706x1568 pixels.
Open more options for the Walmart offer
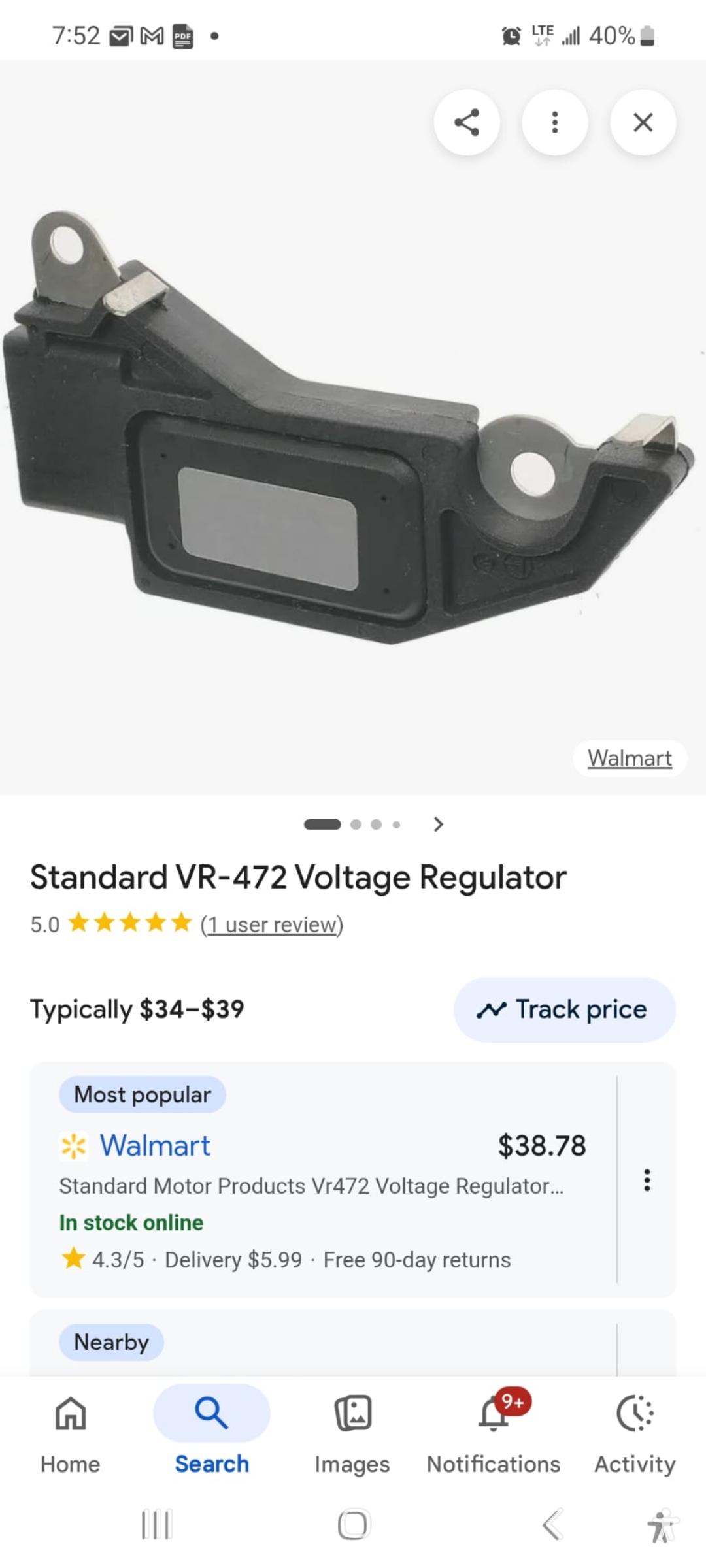pyautogui.click(x=647, y=1180)
